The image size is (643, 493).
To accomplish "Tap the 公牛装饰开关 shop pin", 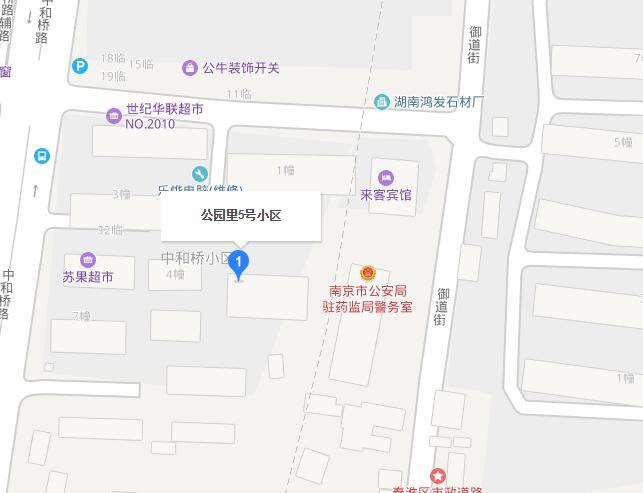I will (189, 68).
